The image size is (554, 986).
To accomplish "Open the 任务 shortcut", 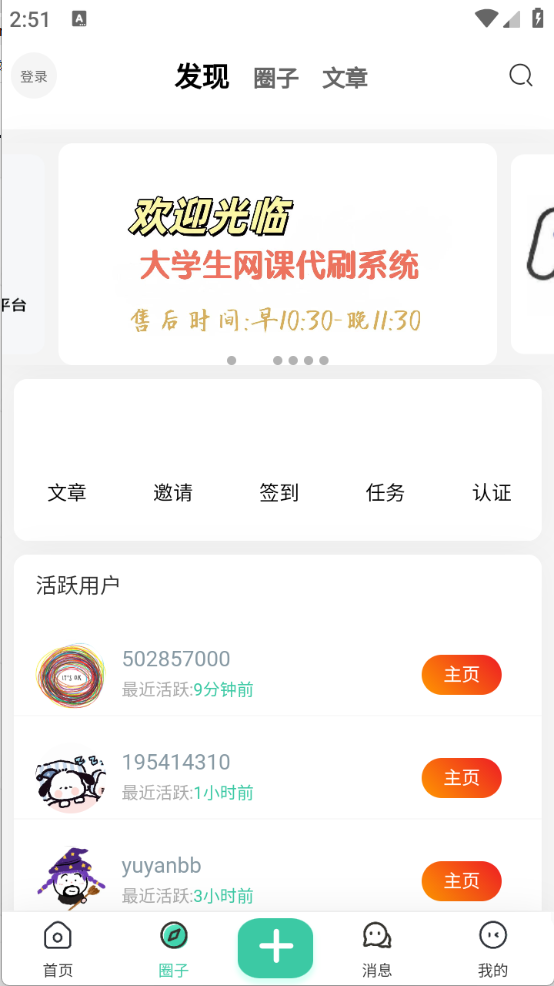I will point(385,492).
